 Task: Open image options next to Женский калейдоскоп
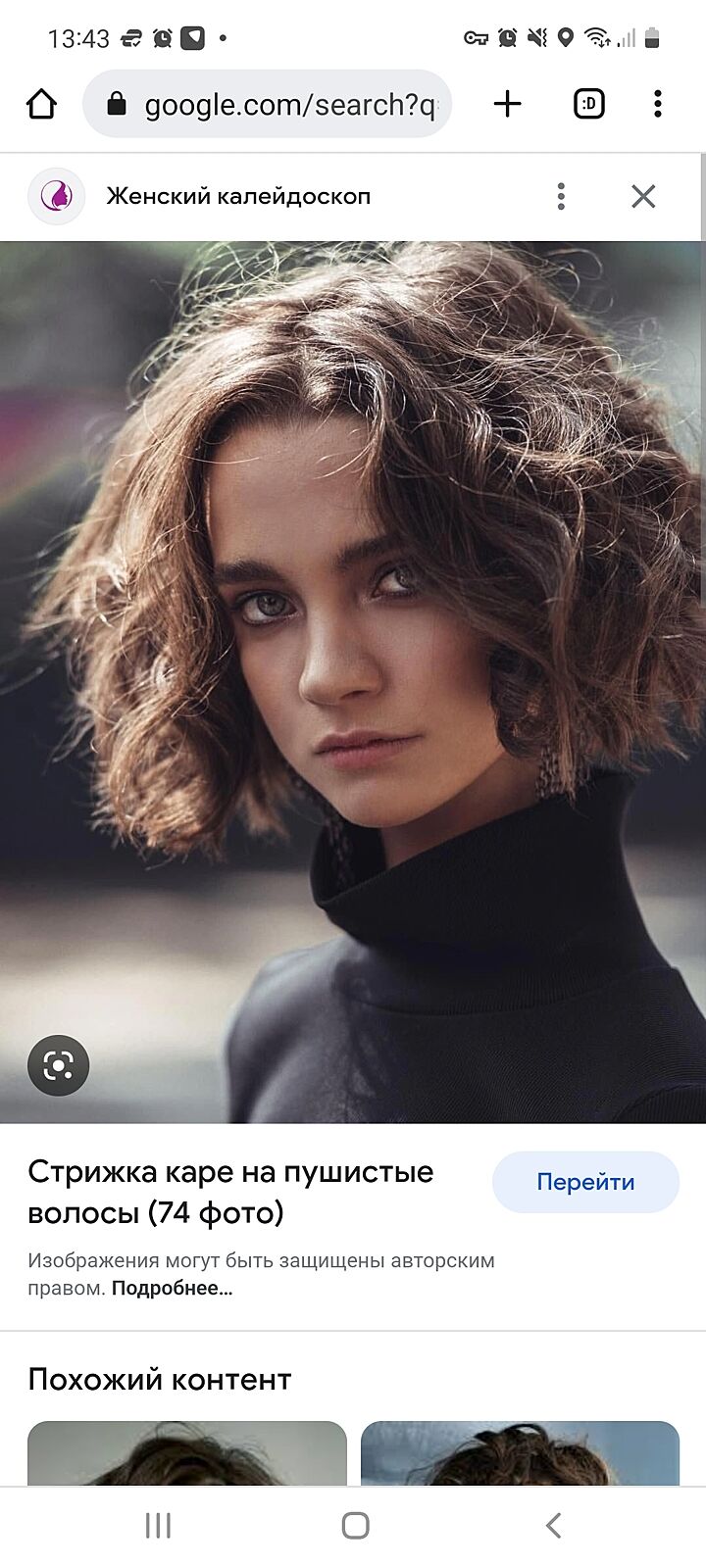pos(561,196)
